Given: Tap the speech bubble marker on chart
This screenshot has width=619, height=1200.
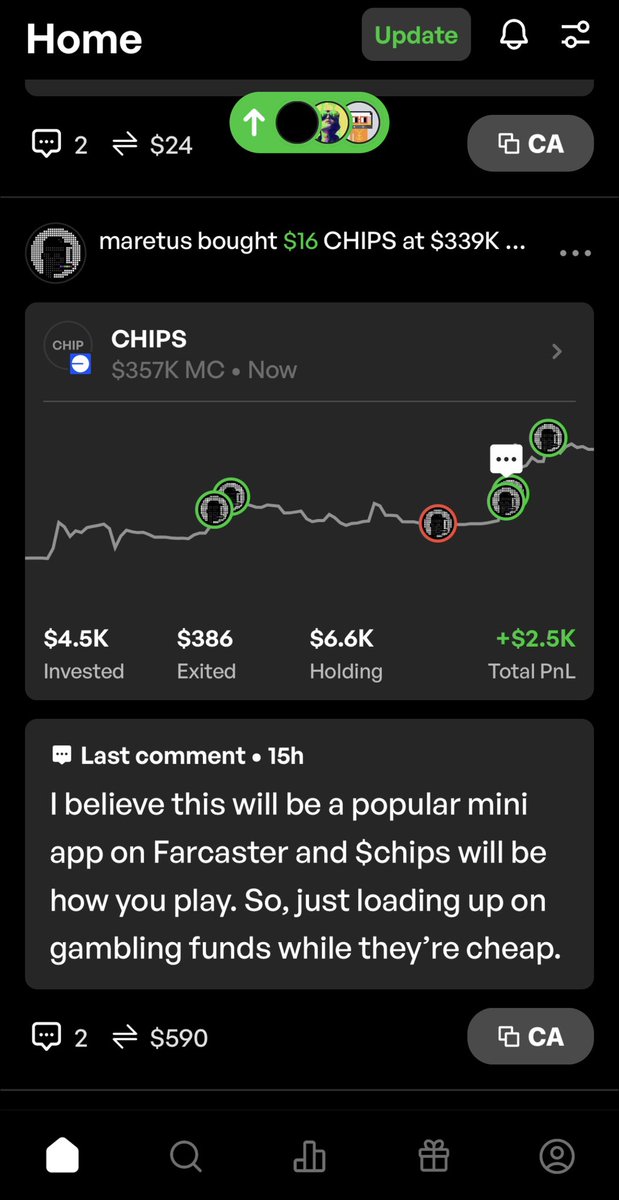Looking at the screenshot, I should (506, 459).
